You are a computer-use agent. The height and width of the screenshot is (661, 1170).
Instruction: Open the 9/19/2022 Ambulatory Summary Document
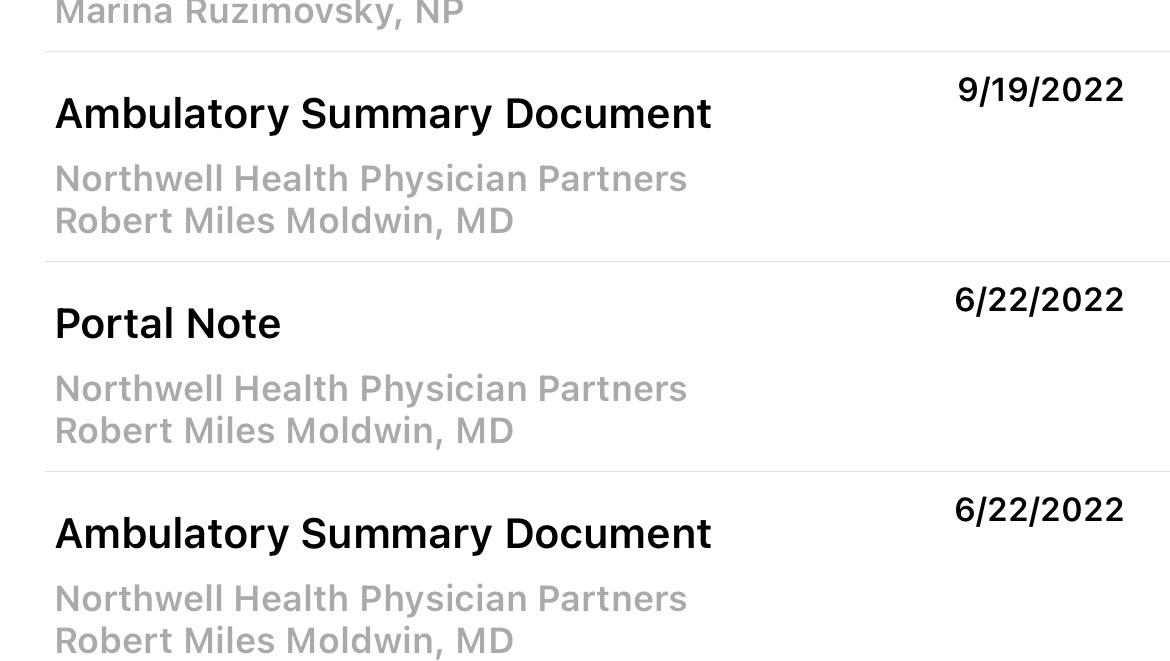coord(383,114)
